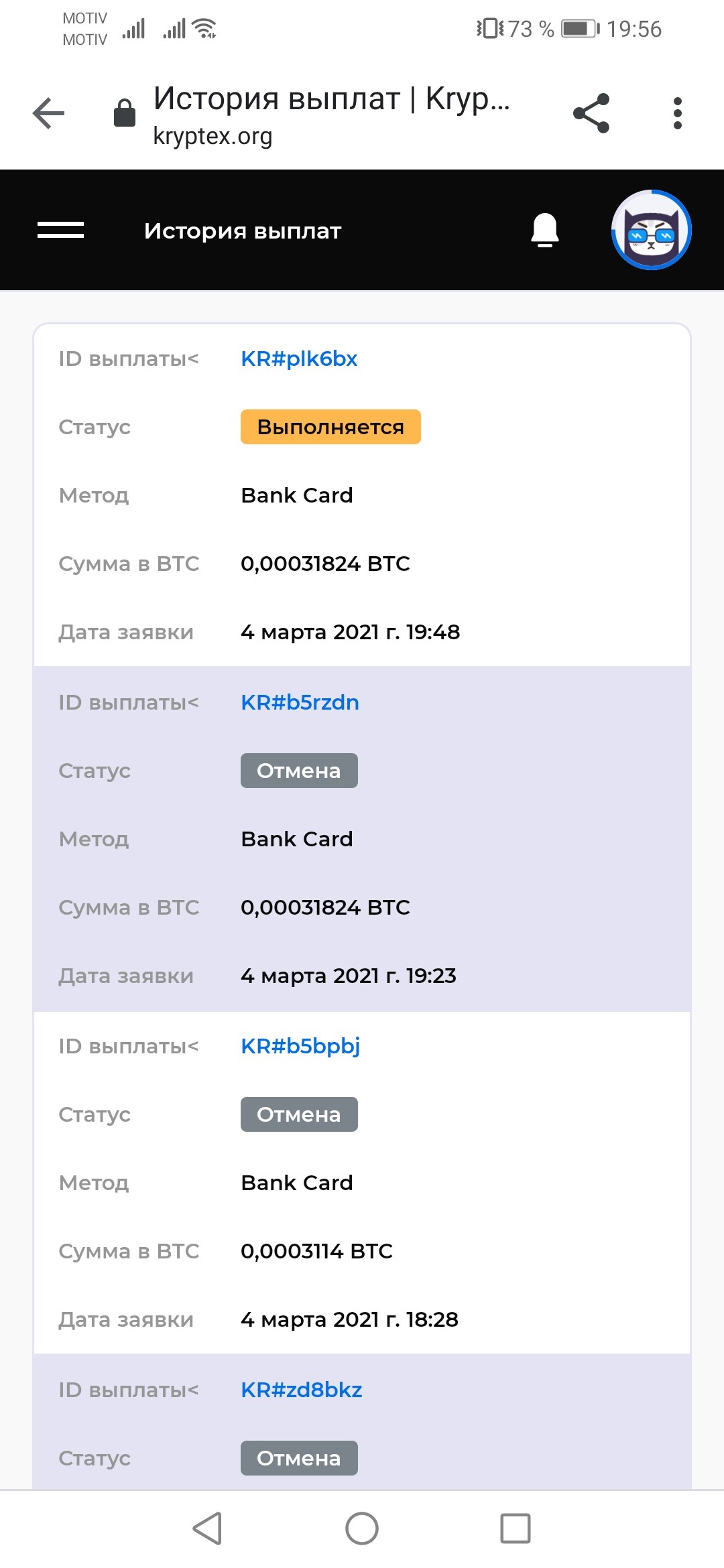Open recent apps
The width and height of the screenshot is (724, 1568).
pyautogui.click(x=516, y=1528)
